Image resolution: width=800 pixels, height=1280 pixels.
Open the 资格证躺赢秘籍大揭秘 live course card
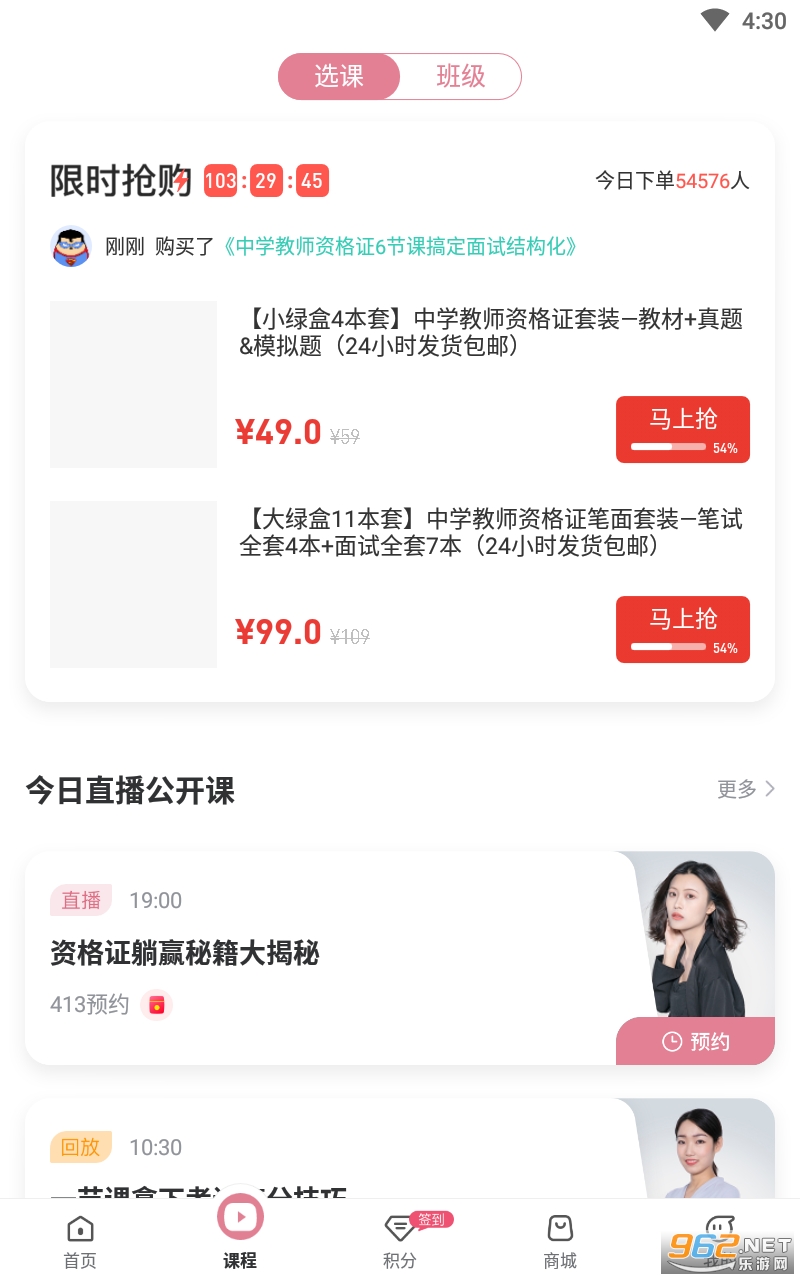click(300, 954)
